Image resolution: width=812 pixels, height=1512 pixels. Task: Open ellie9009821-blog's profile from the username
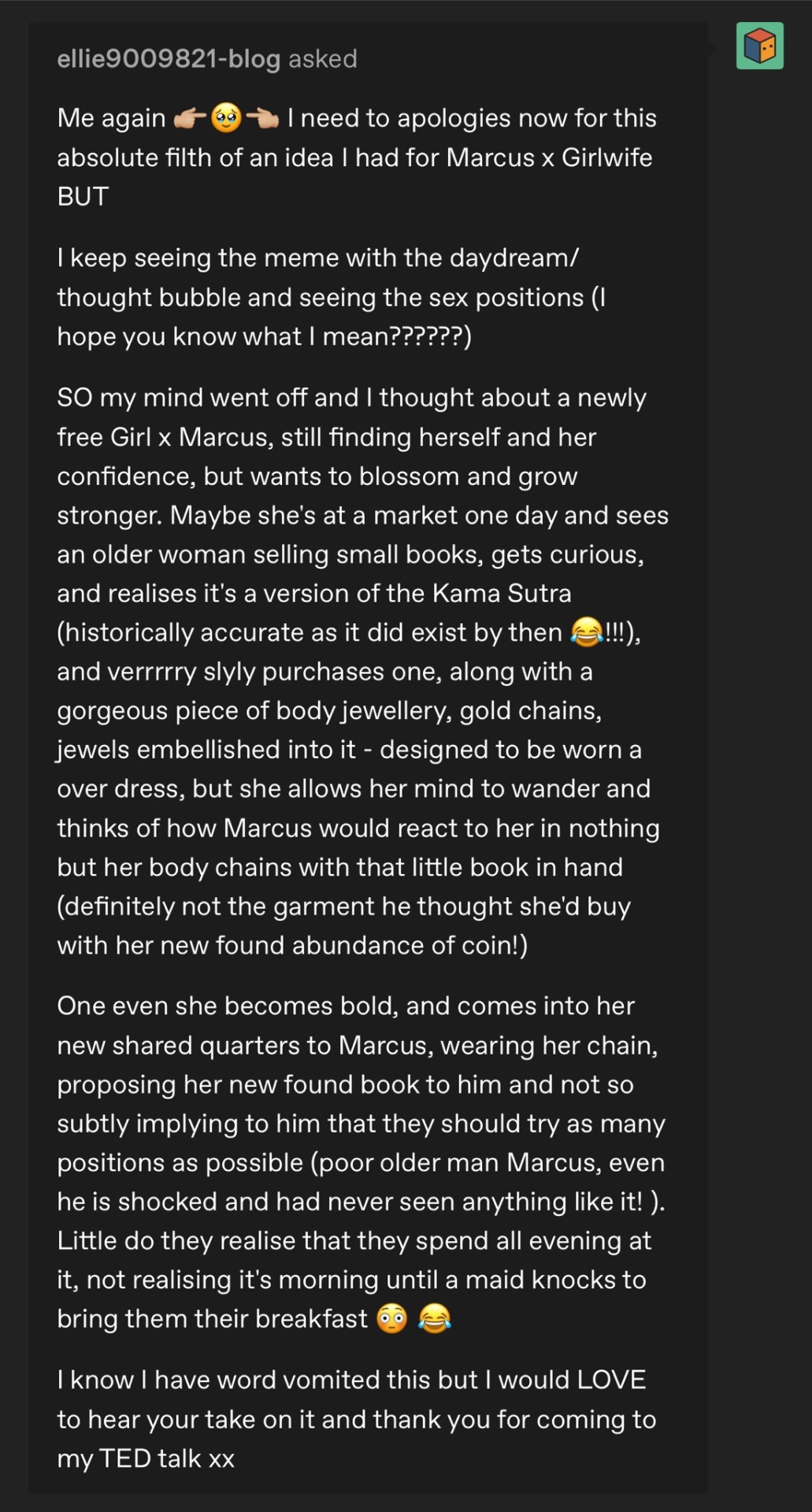(x=168, y=59)
